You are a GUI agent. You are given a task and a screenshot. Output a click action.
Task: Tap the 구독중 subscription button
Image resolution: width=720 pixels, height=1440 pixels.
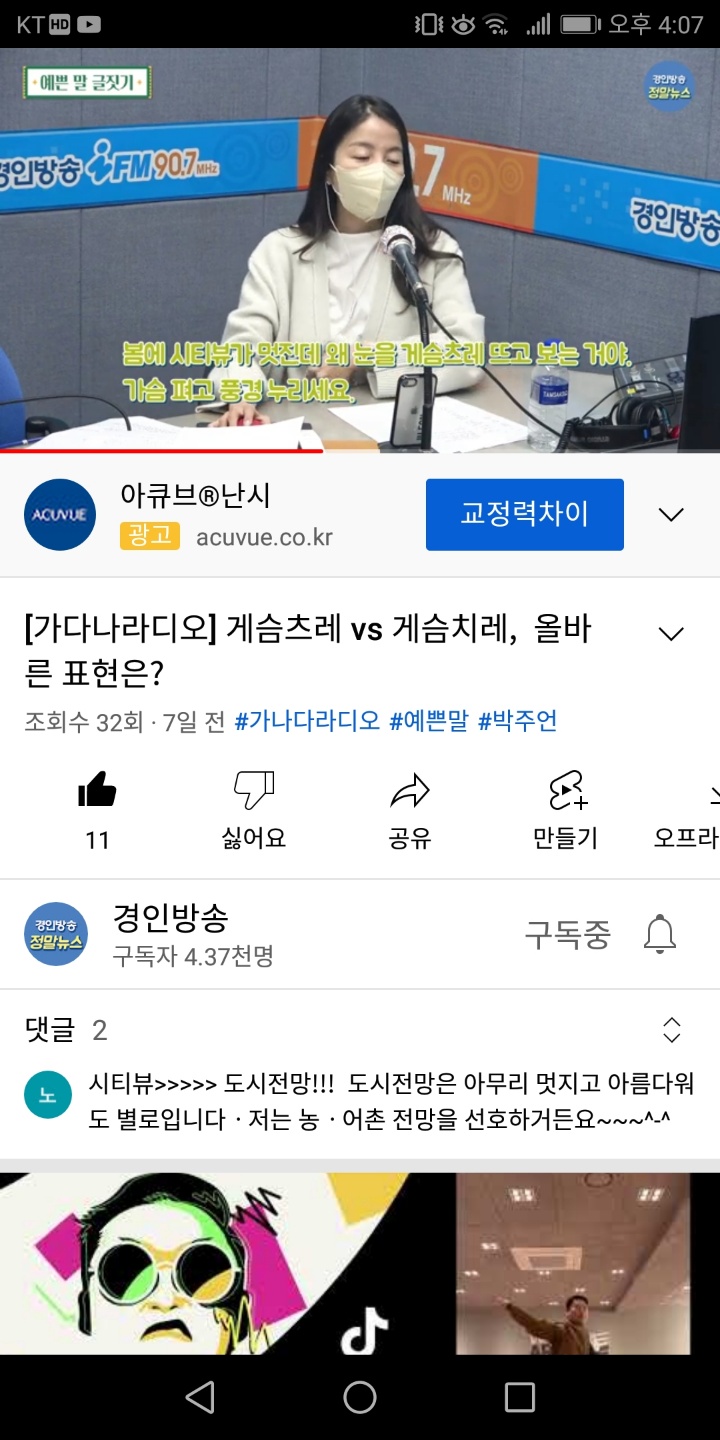pyautogui.click(x=567, y=935)
